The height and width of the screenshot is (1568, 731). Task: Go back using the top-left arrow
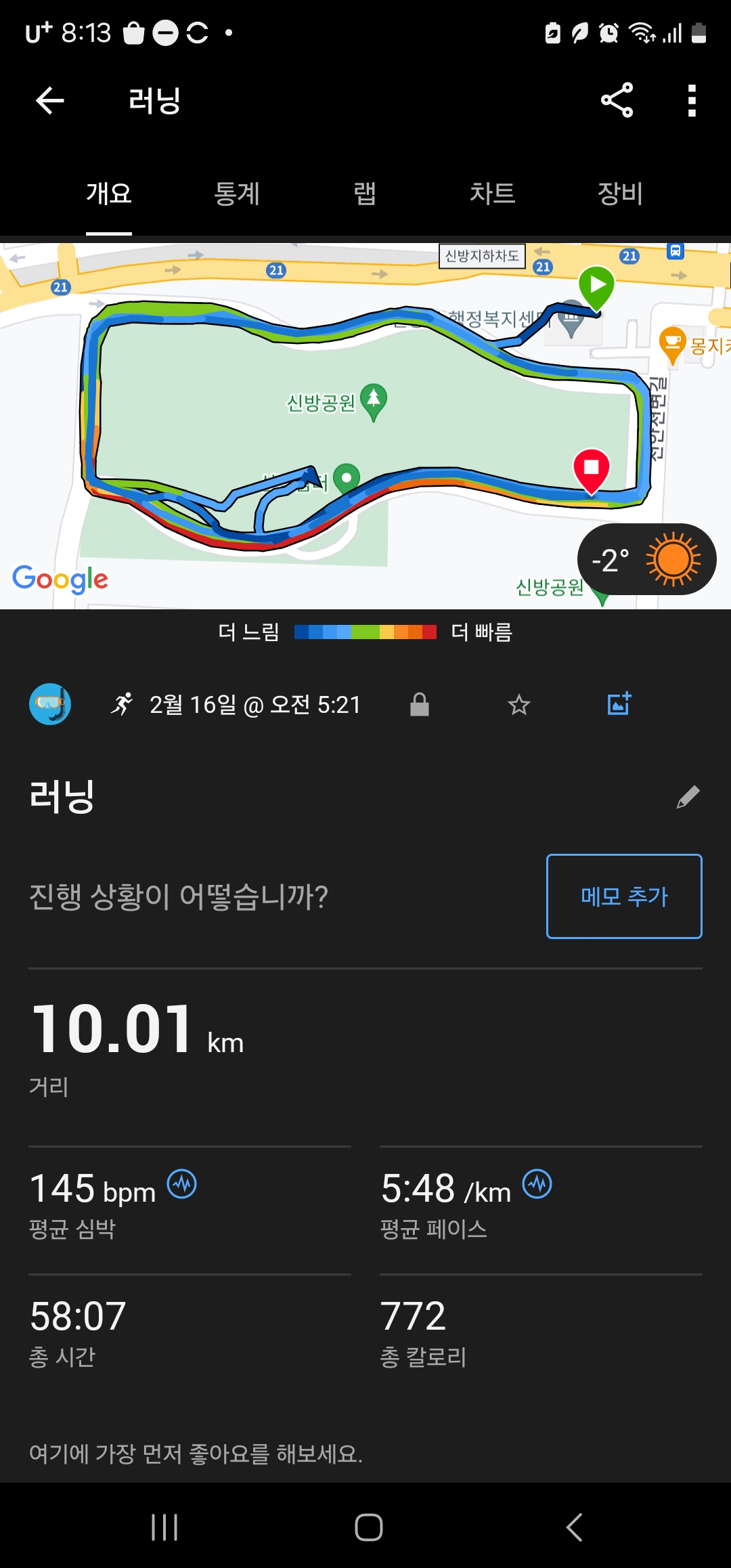tap(49, 101)
